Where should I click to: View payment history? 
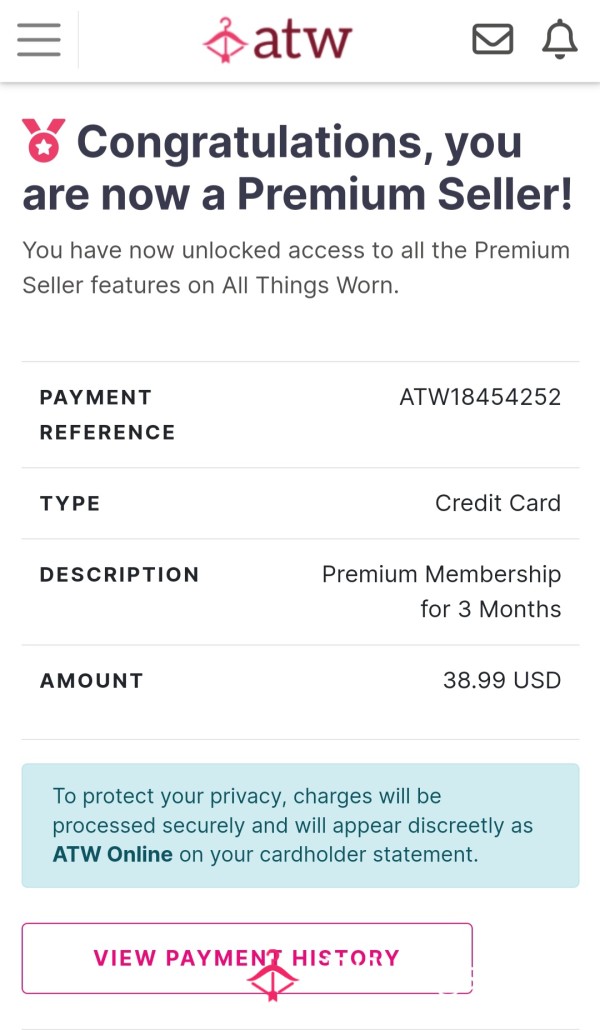[247, 958]
